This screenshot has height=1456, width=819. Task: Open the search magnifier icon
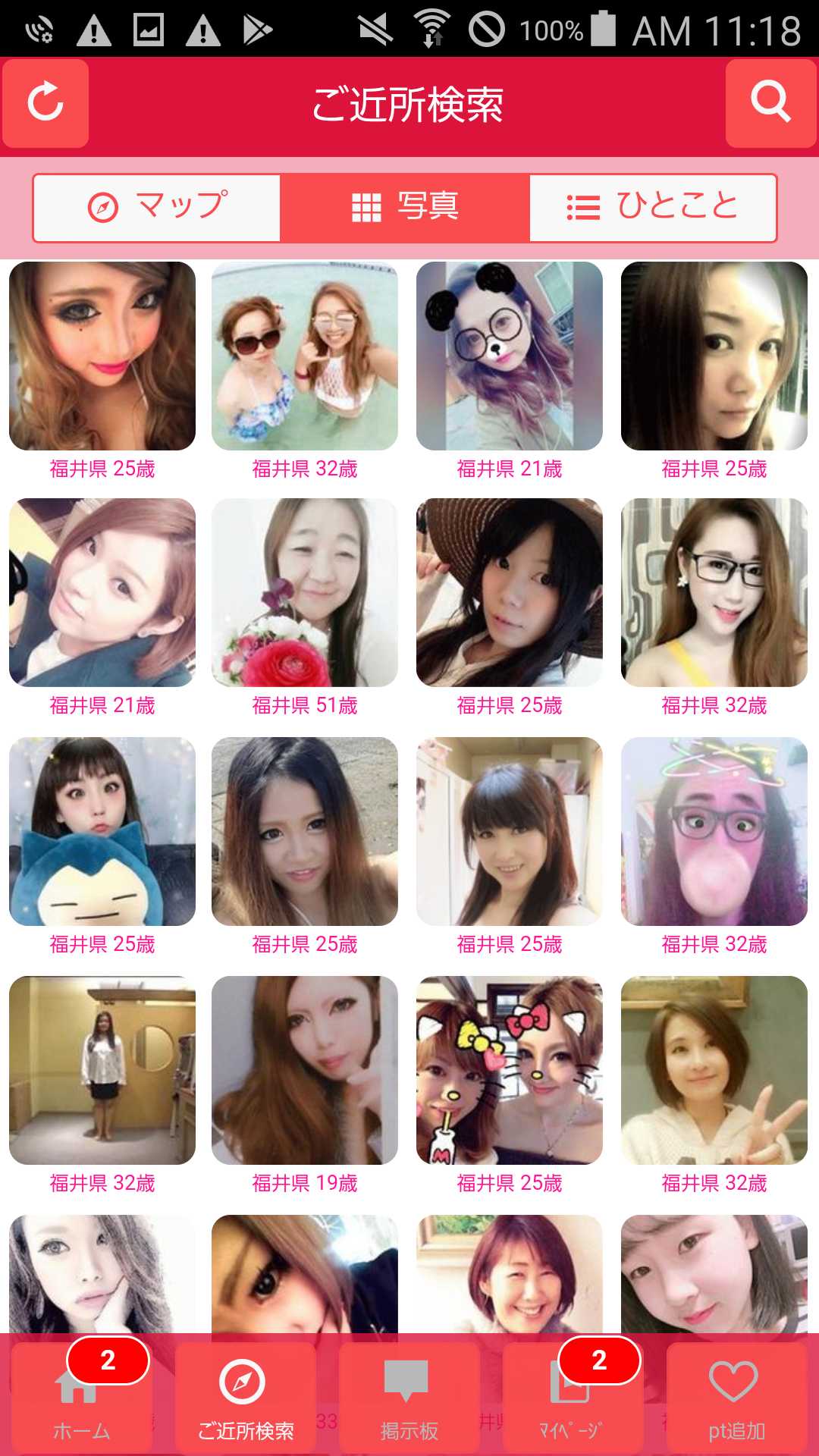click(770, 103)
